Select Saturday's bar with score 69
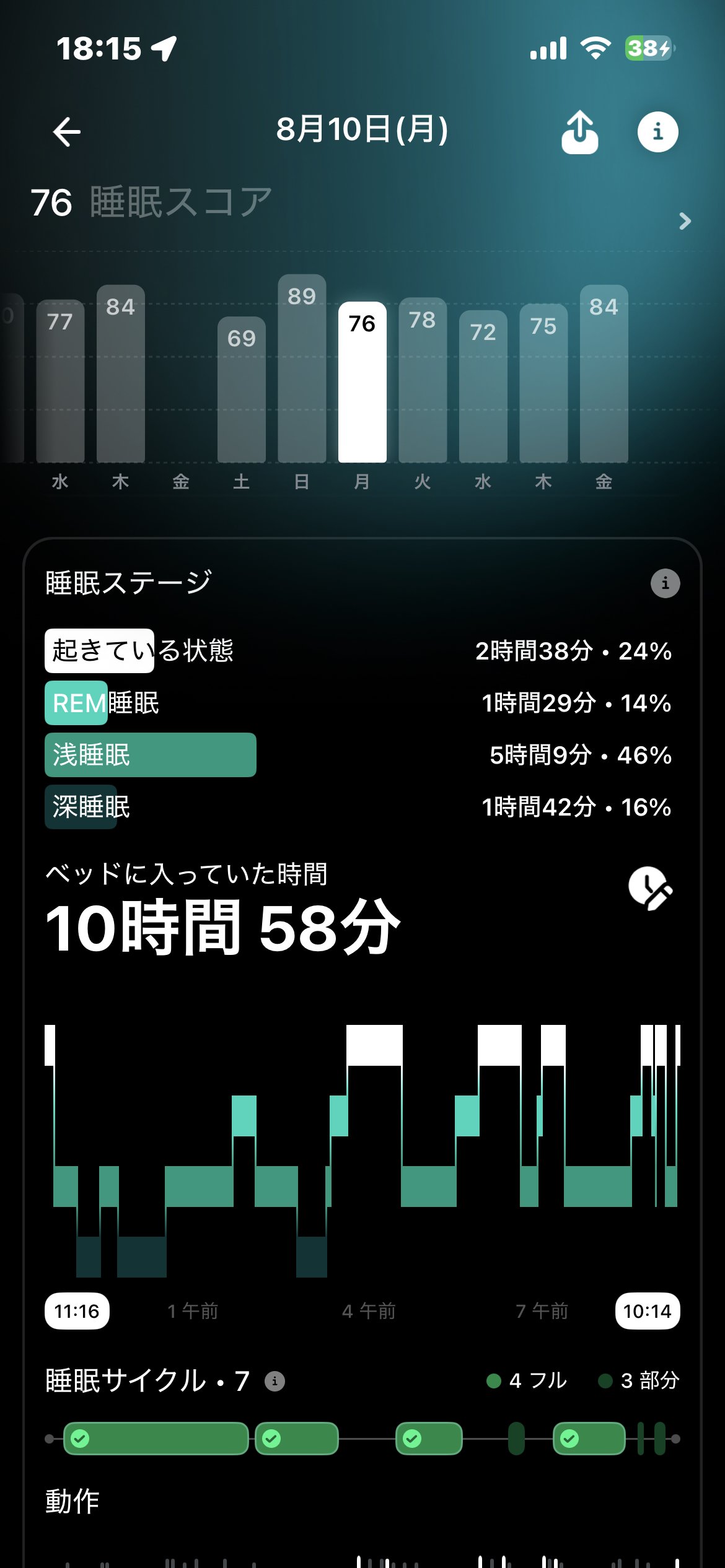Screen dimensions: 725x1568 (242, 390)
